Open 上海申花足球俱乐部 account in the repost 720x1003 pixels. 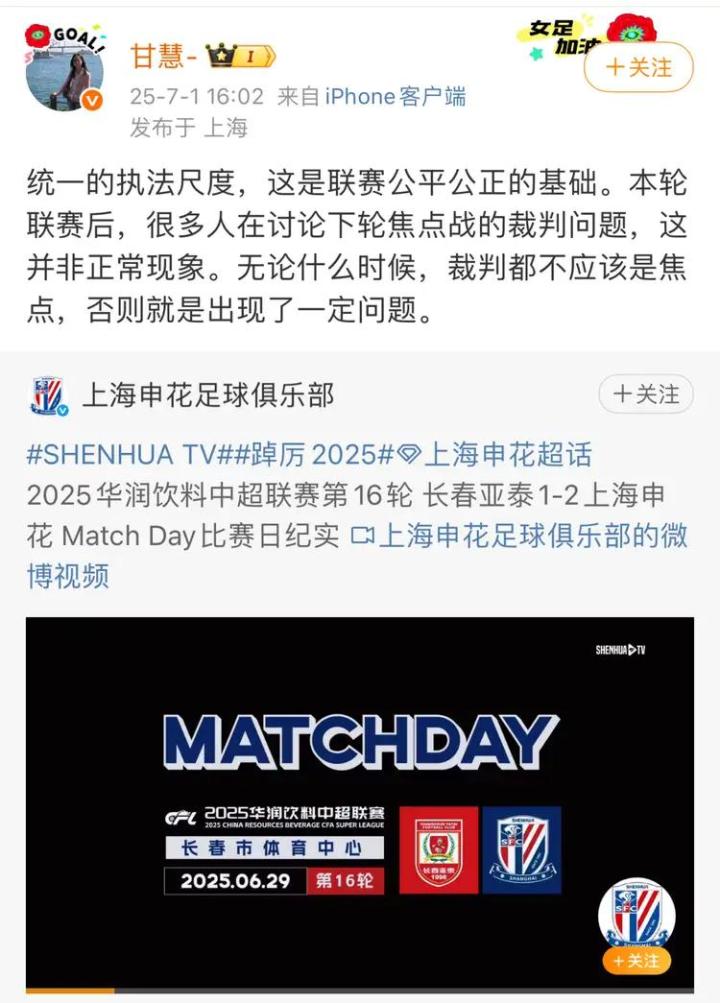[x=206, y=395]
